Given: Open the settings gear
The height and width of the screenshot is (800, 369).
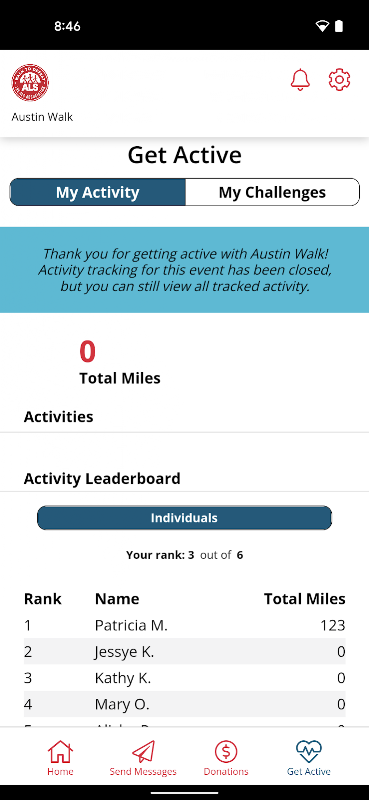Looking at the screenshot, I should click(339, 80).
